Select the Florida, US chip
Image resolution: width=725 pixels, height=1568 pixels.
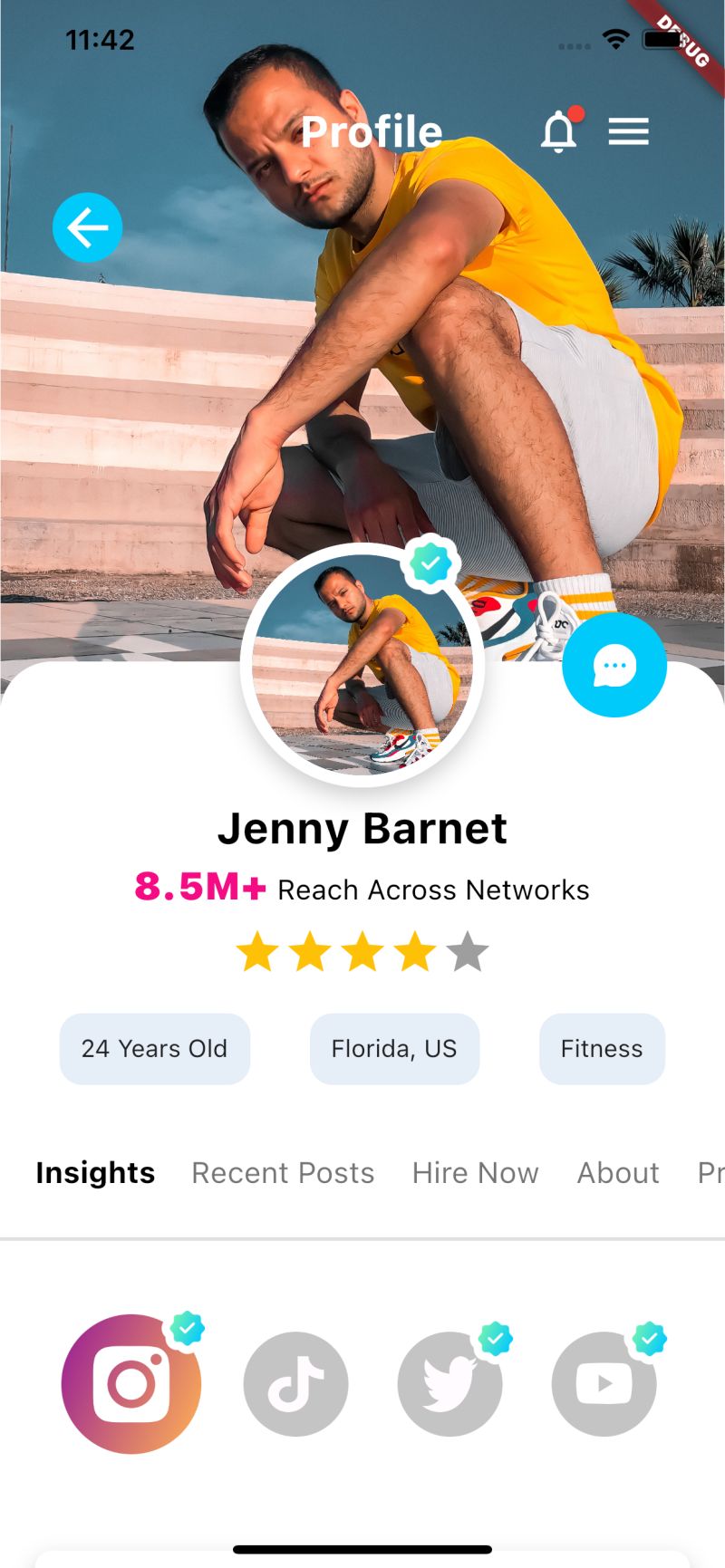pyautogui.click(x=394, y=1049)
